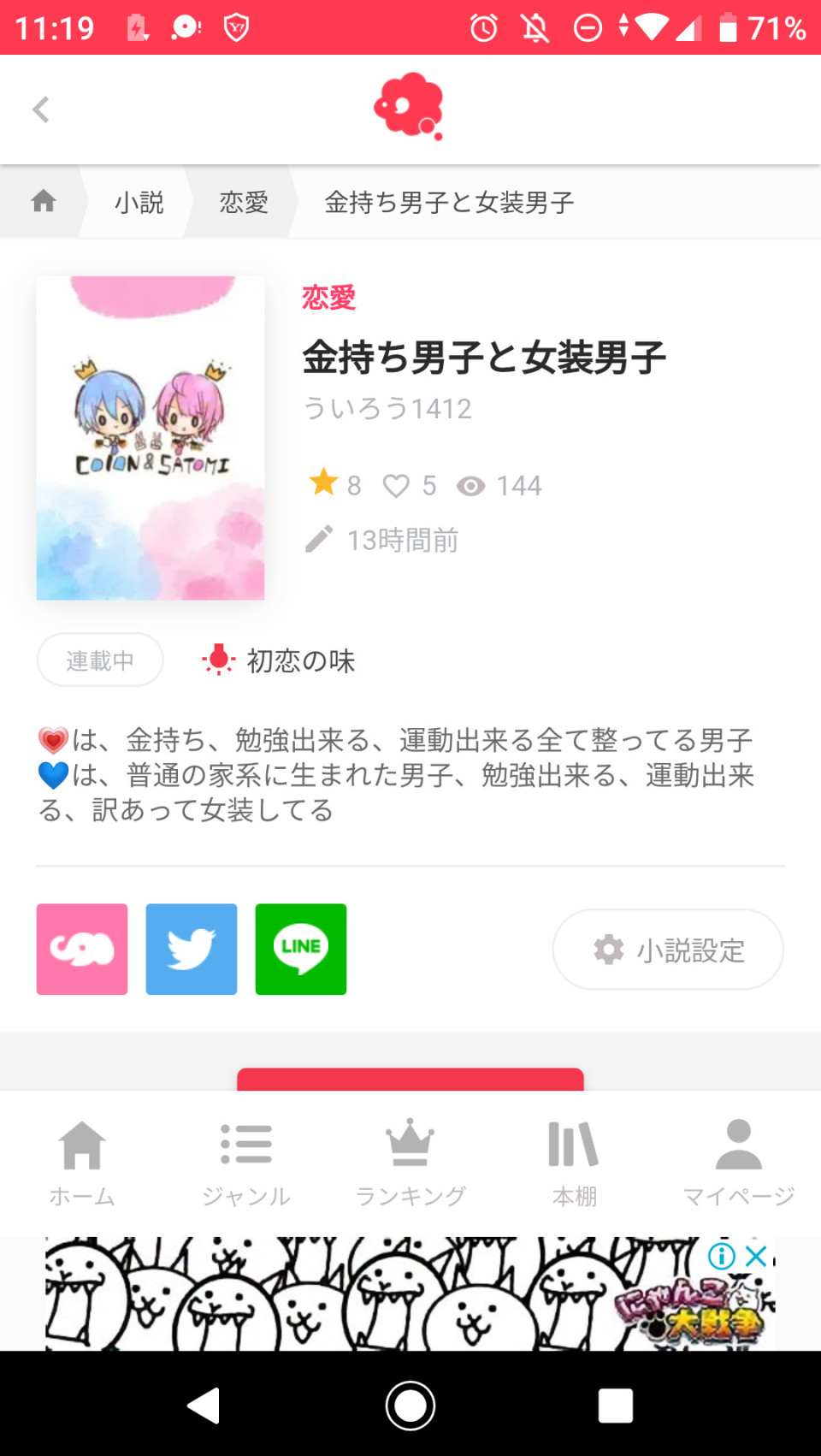The image size is (821, 1456).
Task: Share this novel on LINE
Action: pos(301,950)
